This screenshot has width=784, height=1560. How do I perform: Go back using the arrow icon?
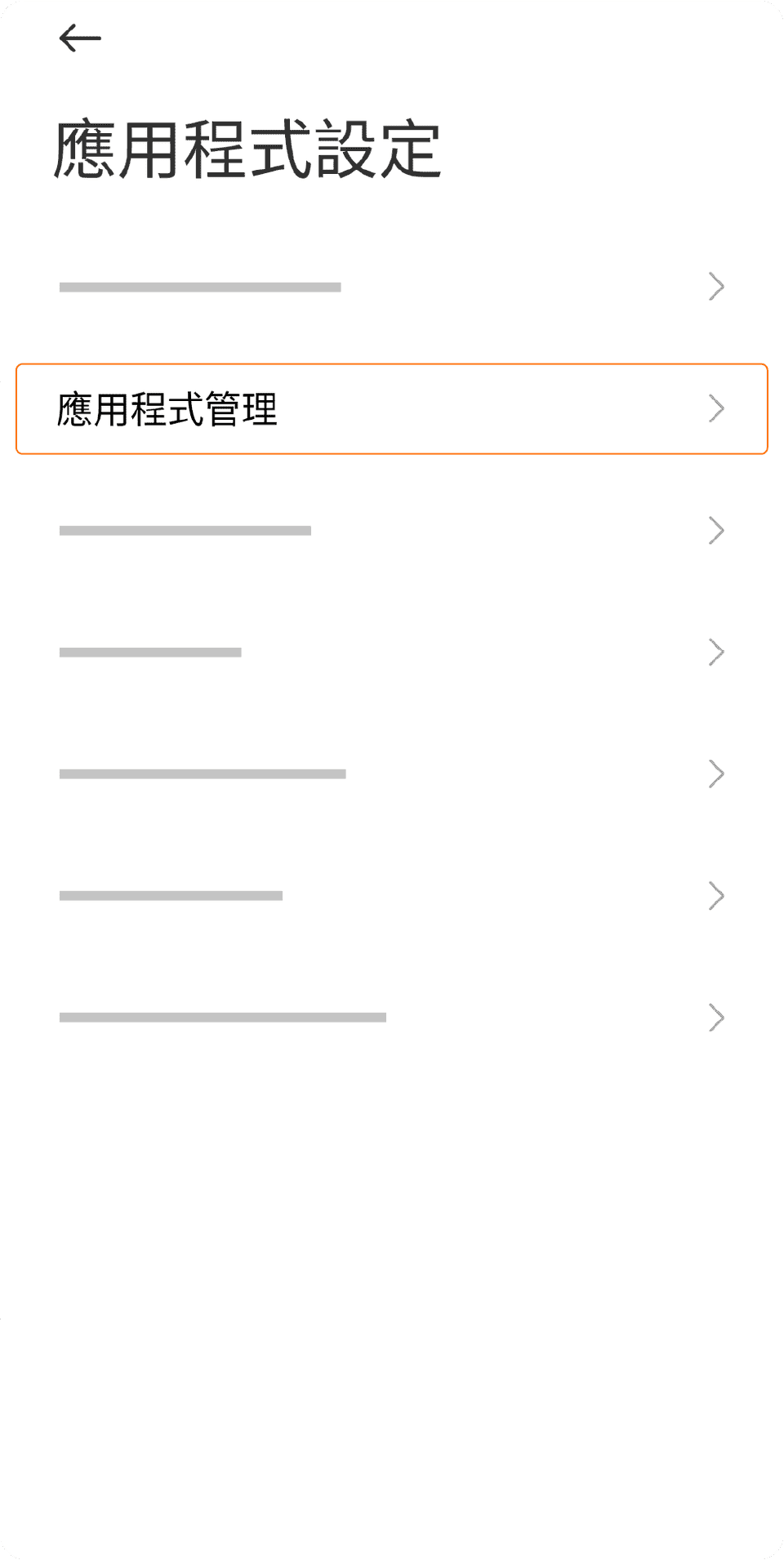(x=80, y=38)
